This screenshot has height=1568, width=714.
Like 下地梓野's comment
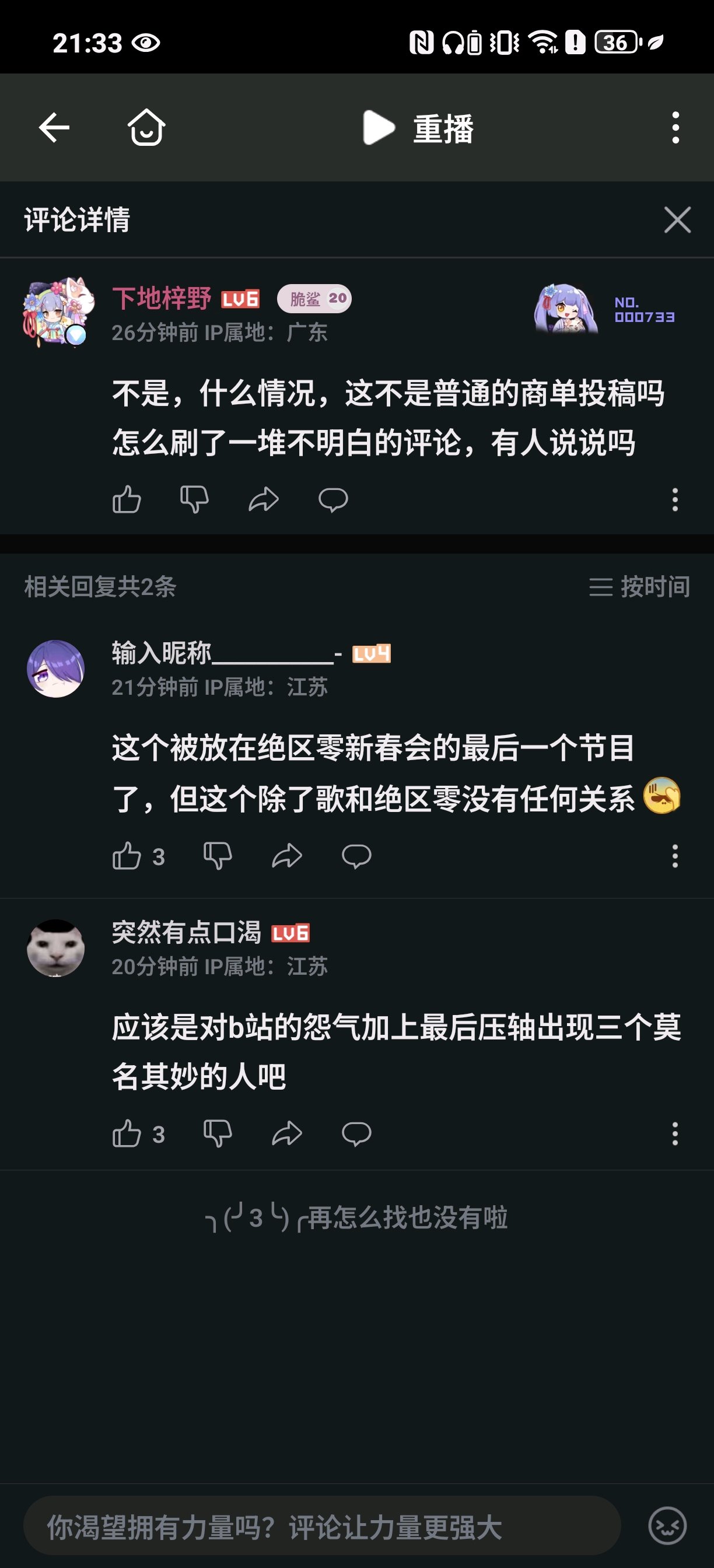pyautogui.click(x=127, y=500)
